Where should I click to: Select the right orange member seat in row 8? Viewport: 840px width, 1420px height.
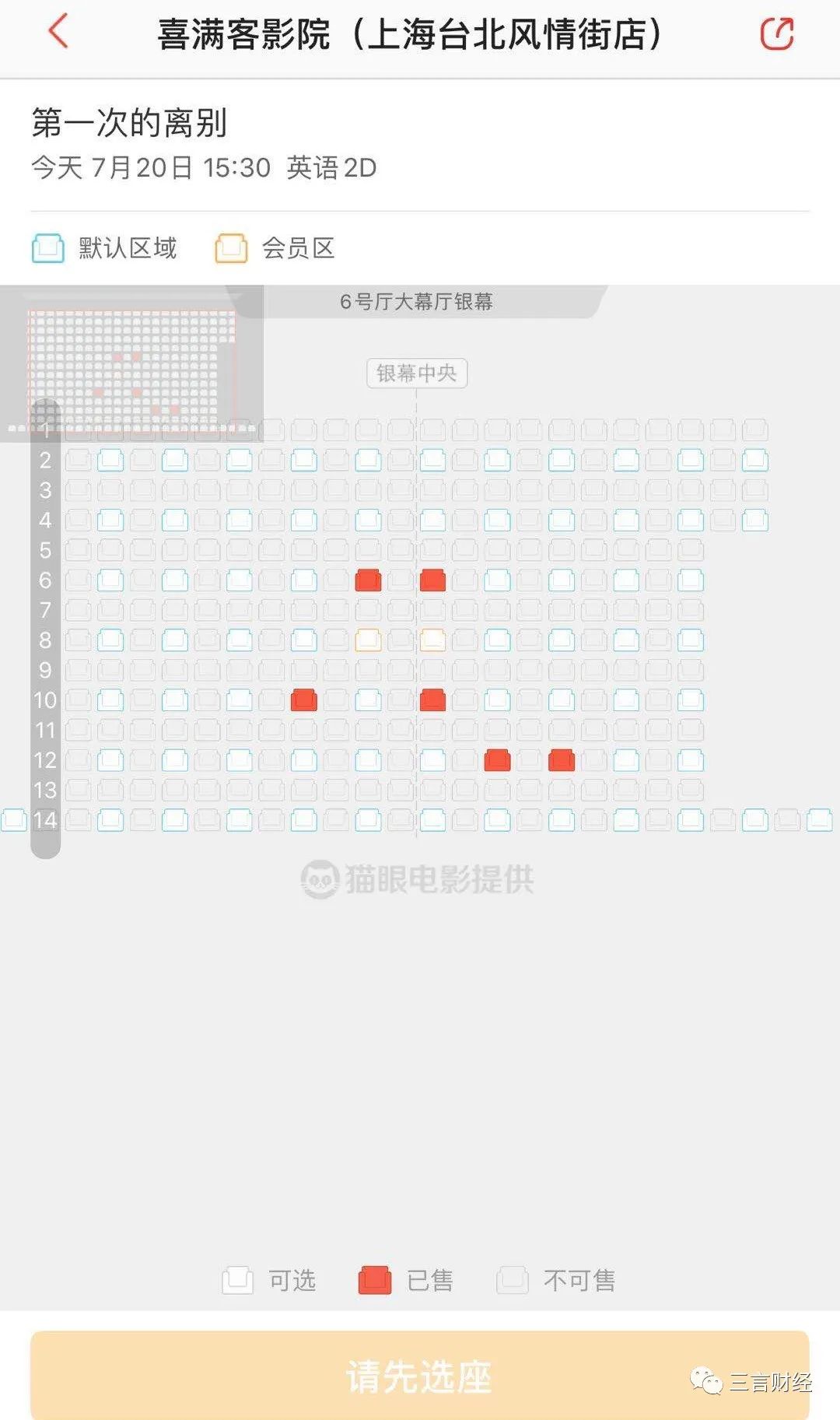(432, 640)
